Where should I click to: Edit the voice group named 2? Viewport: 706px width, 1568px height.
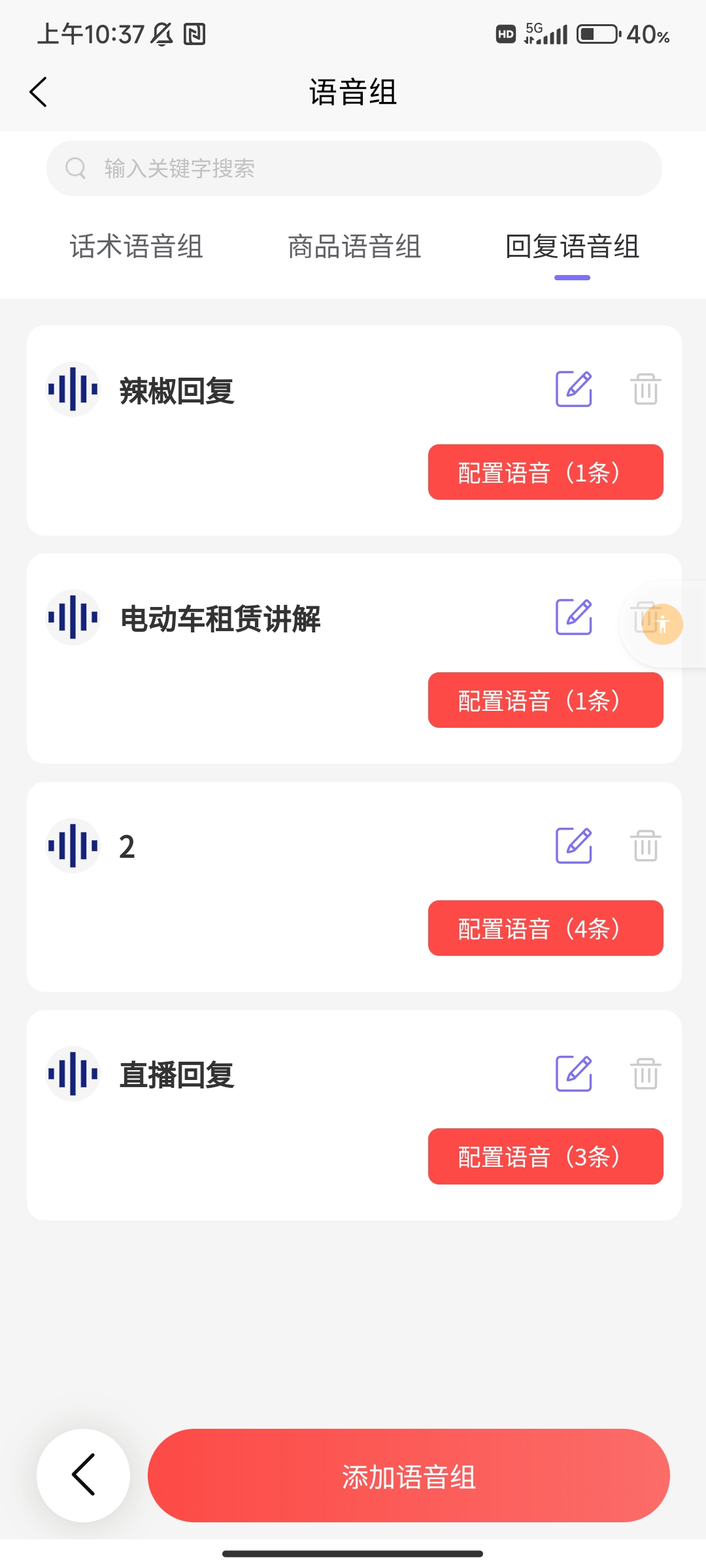click(x=573, y=845)
